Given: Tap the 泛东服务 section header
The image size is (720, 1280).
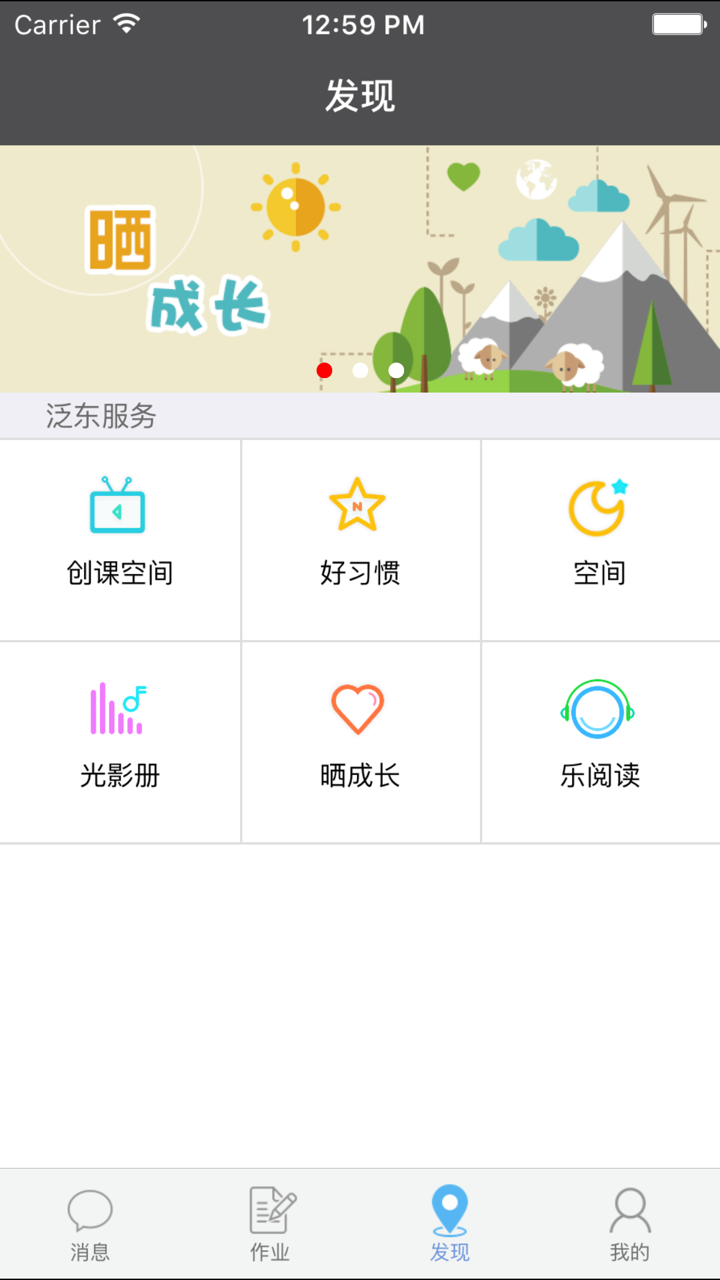Looking at the screenshot, I should [102, 416].
